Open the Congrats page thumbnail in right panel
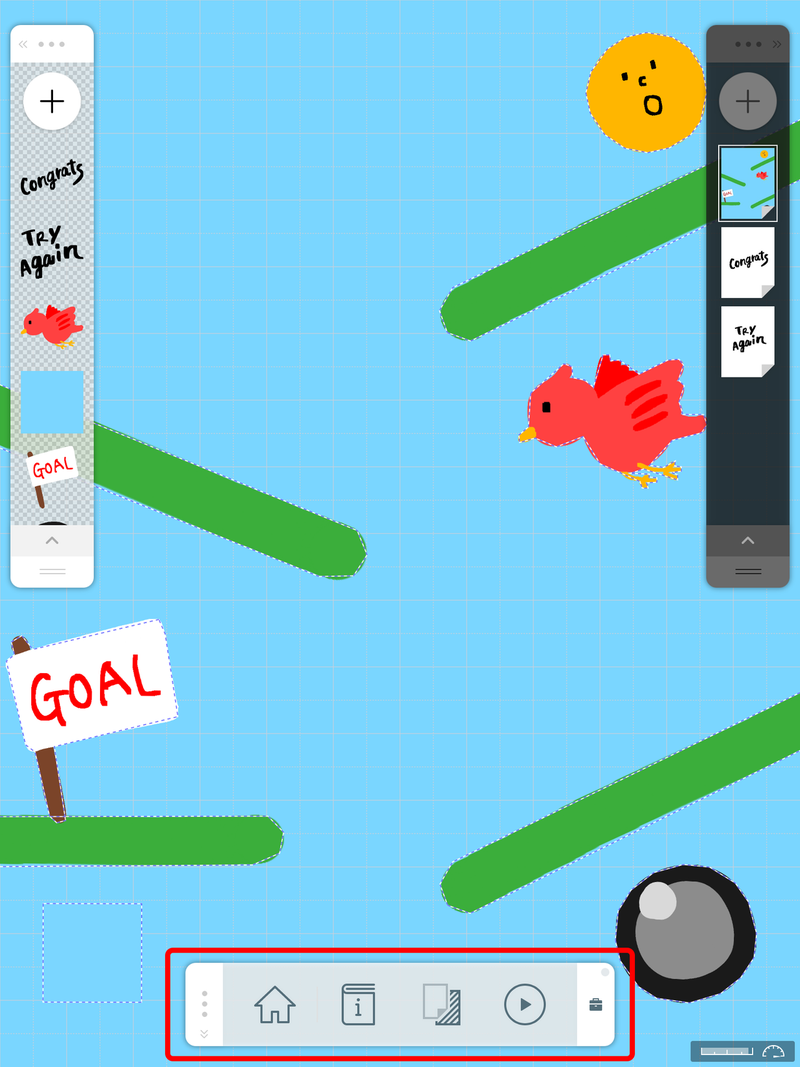The height and width of the screenshot is (1067, 800). pos(747,262)
